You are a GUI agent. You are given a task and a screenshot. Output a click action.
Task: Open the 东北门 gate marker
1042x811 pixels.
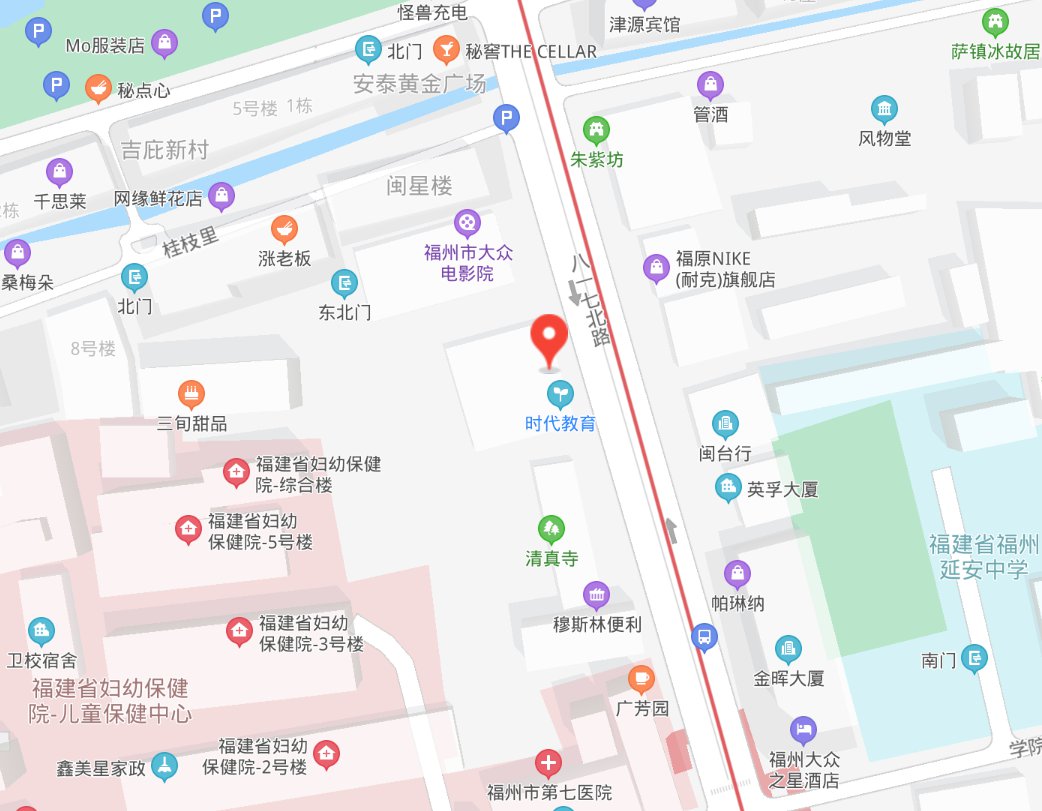click(x=345, y=283)
